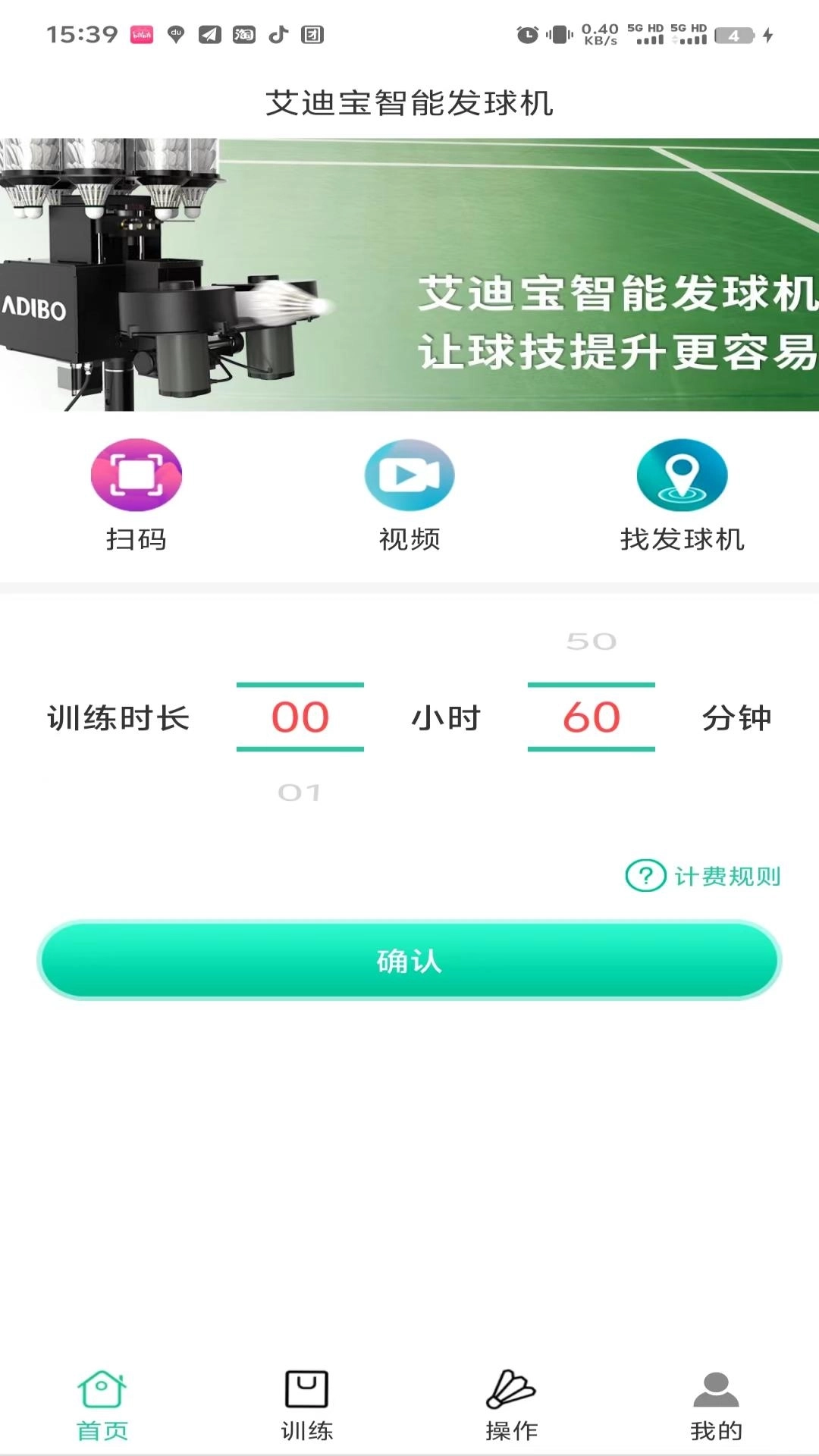
Task: Open the 训练 training section icon
Action: tap(306, 1399)
